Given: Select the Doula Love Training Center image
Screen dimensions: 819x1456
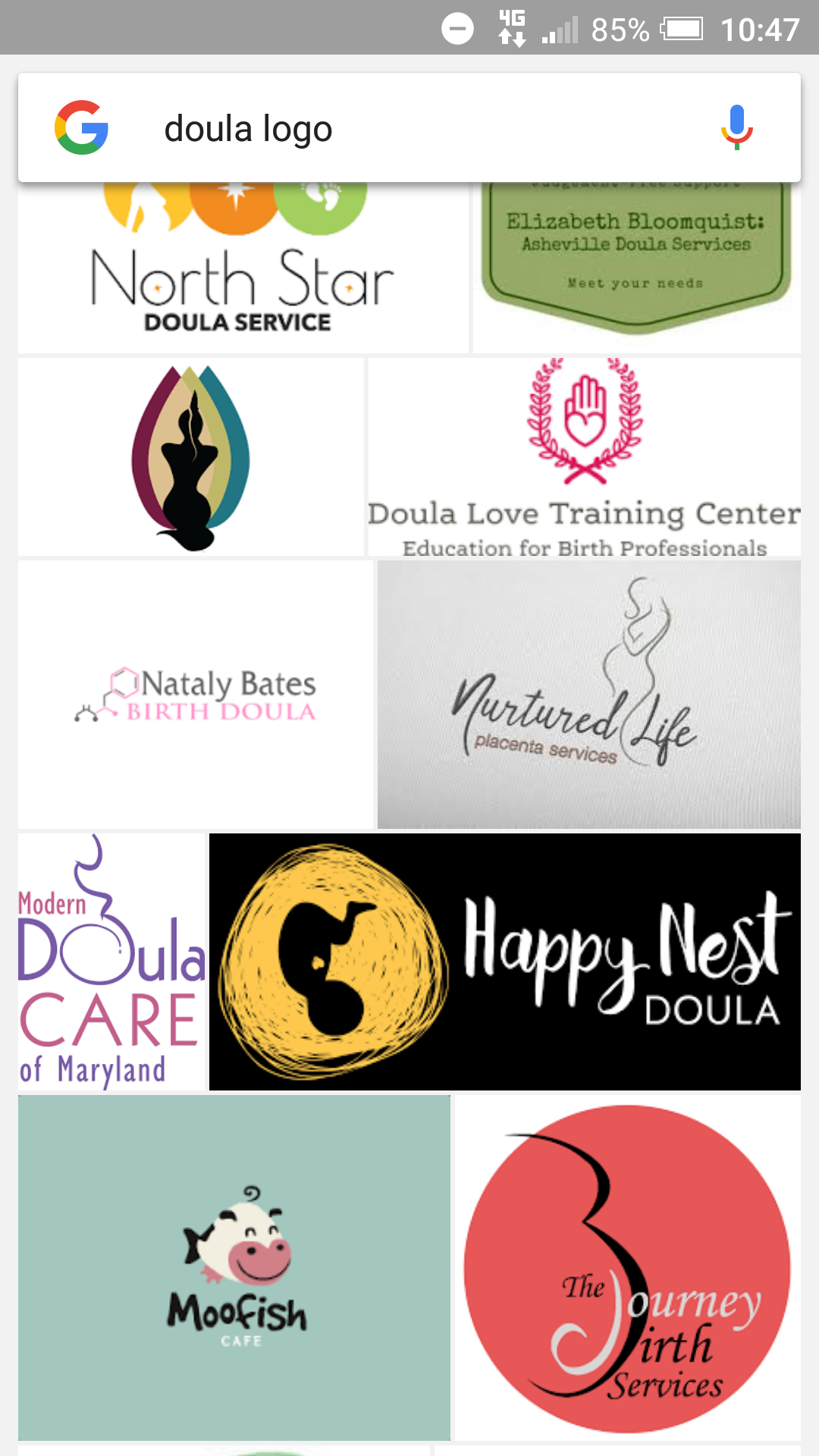Looking at the screenshot, I should pos(585,457).
